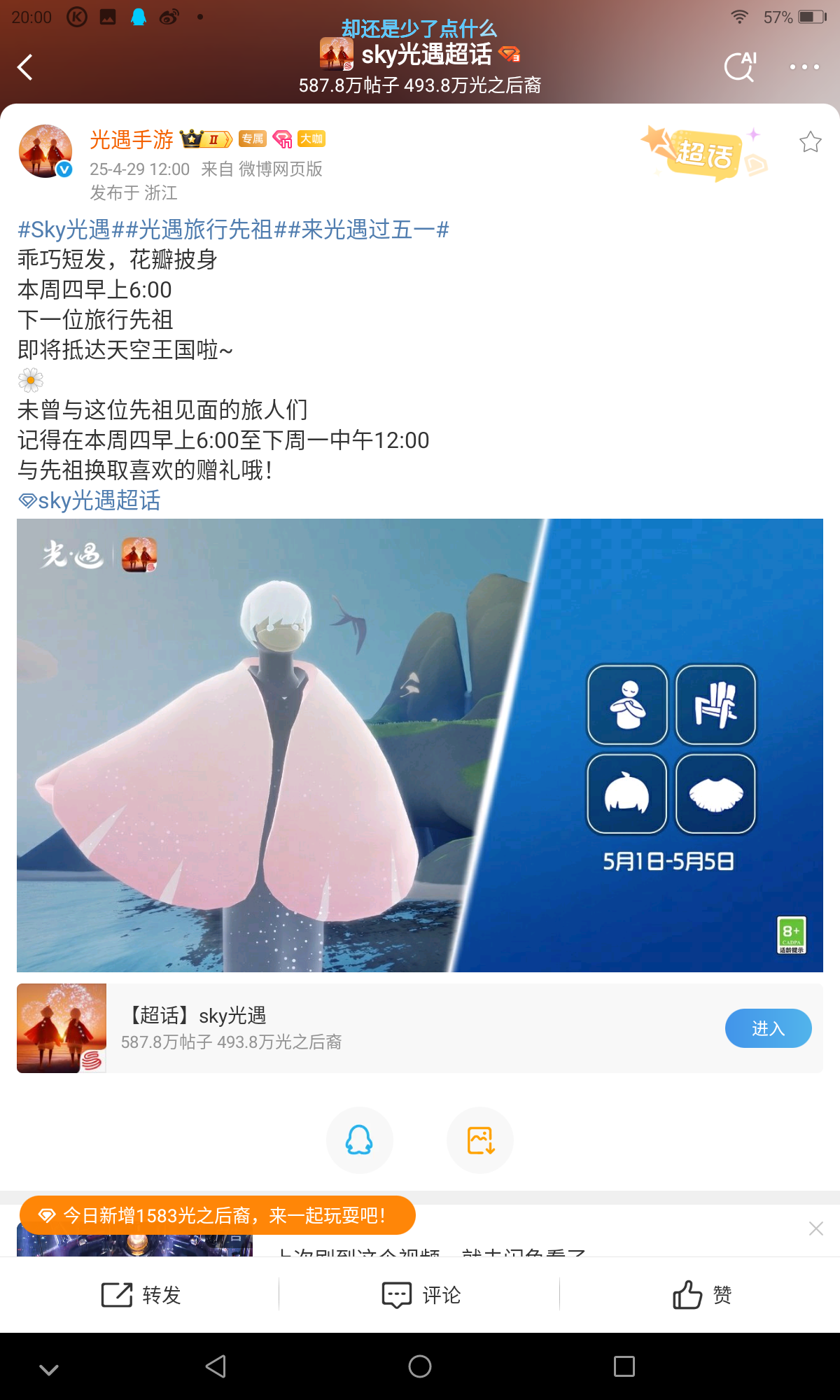
Task: Save the post as an image
Action: pyautogui.click(x=480, y=1140)
